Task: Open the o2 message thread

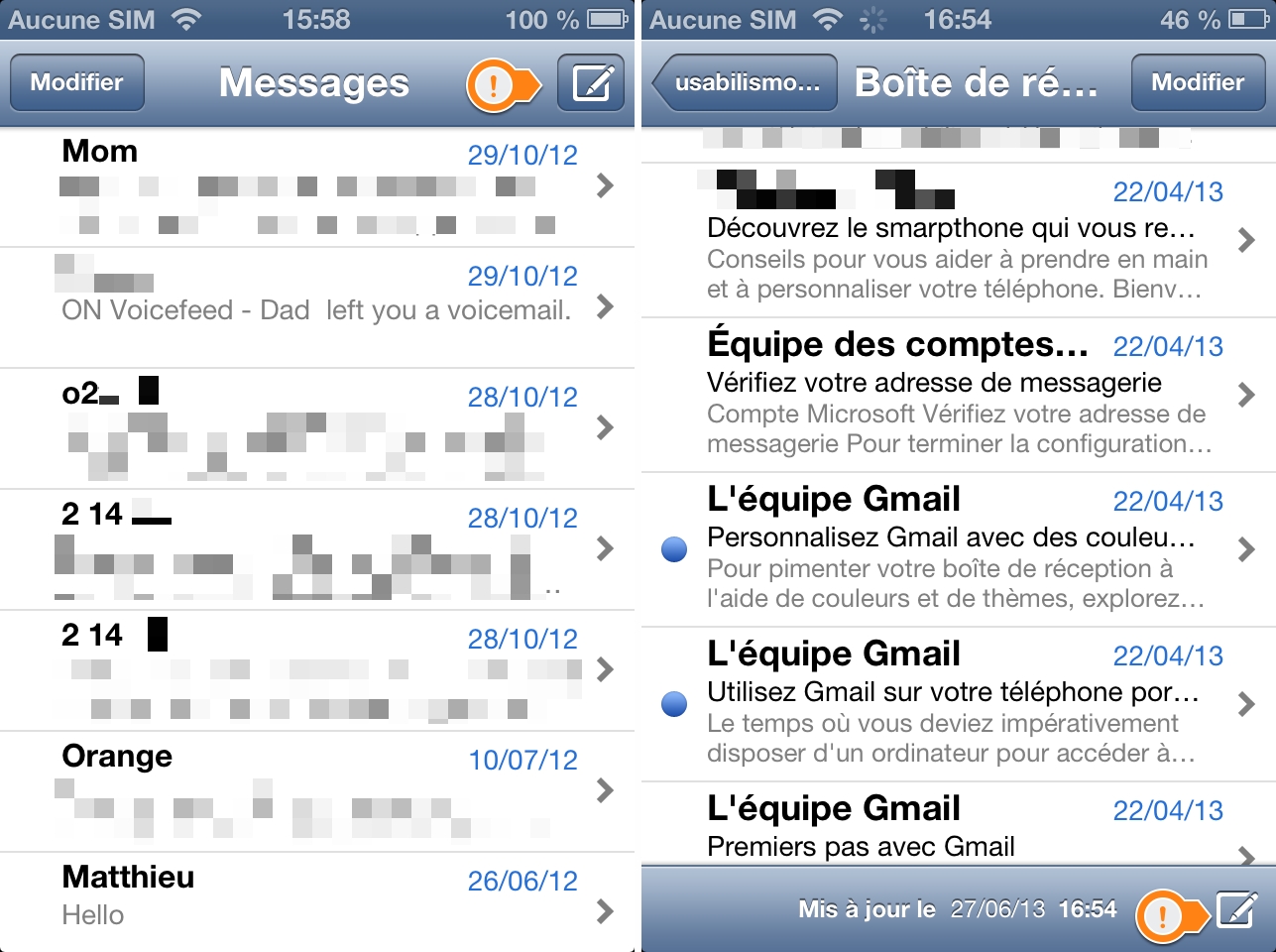Action: [317, 428]
